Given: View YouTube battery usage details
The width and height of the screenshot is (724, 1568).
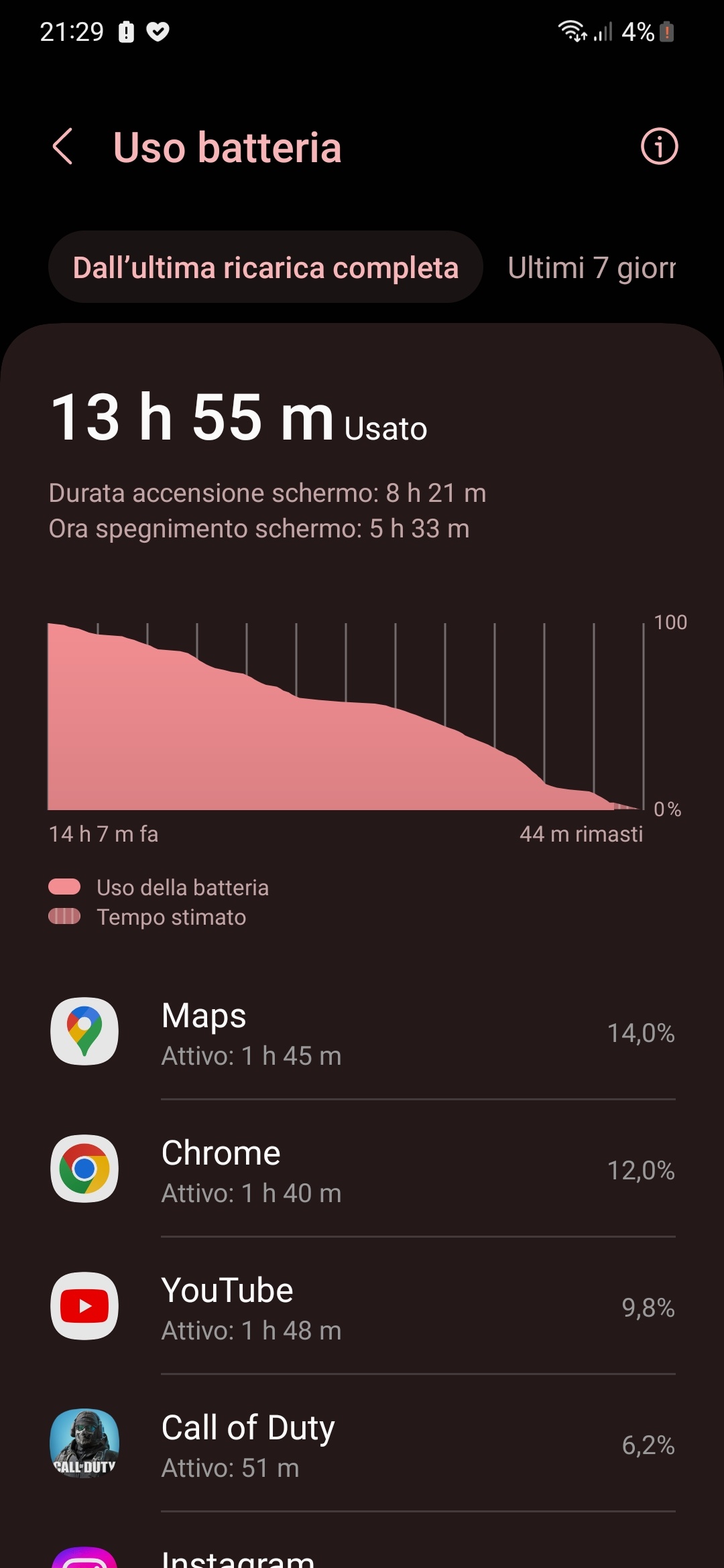Looking at the screenshot, I should 362,1307.
